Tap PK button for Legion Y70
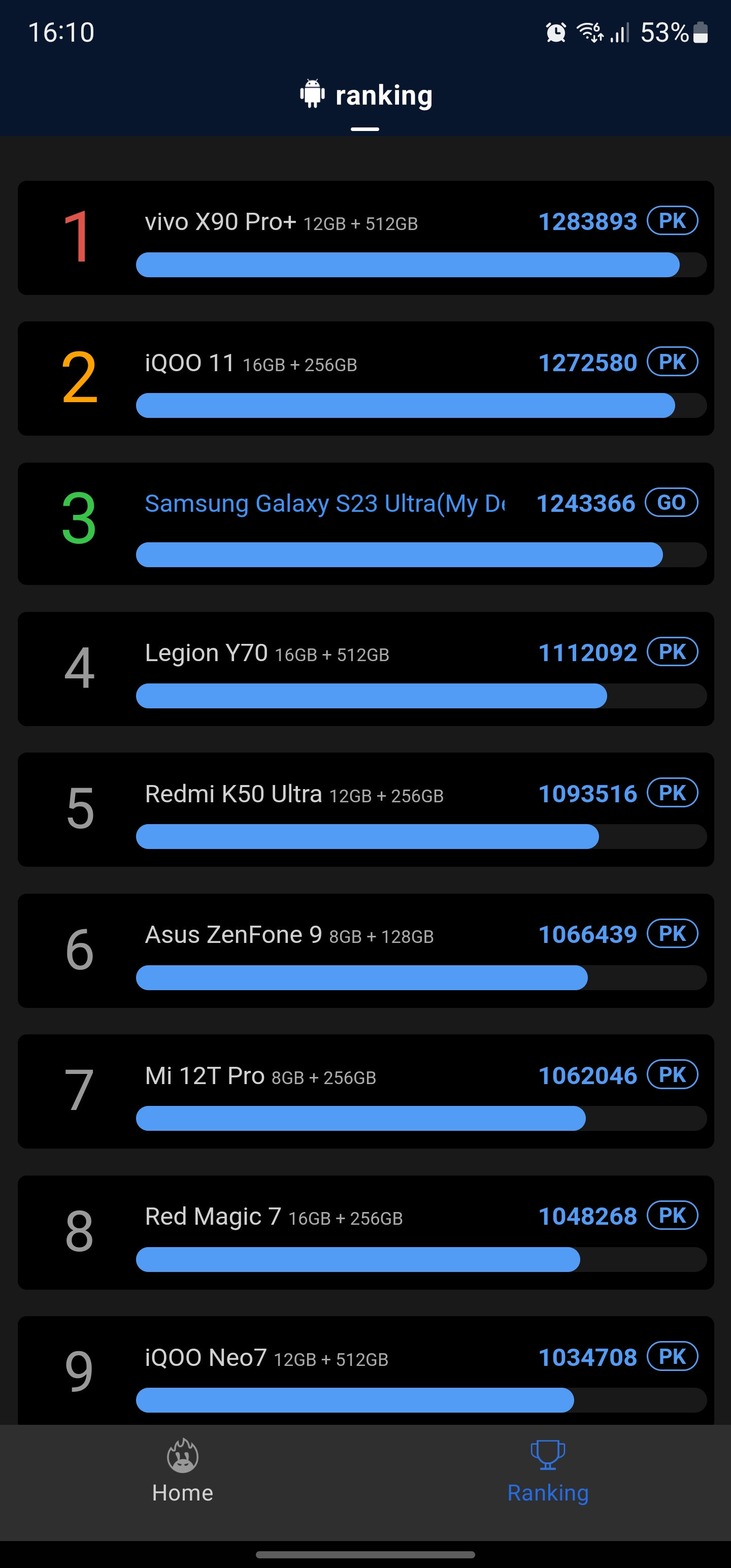The width and height of the screenshot is (731, 1568). 672,652
